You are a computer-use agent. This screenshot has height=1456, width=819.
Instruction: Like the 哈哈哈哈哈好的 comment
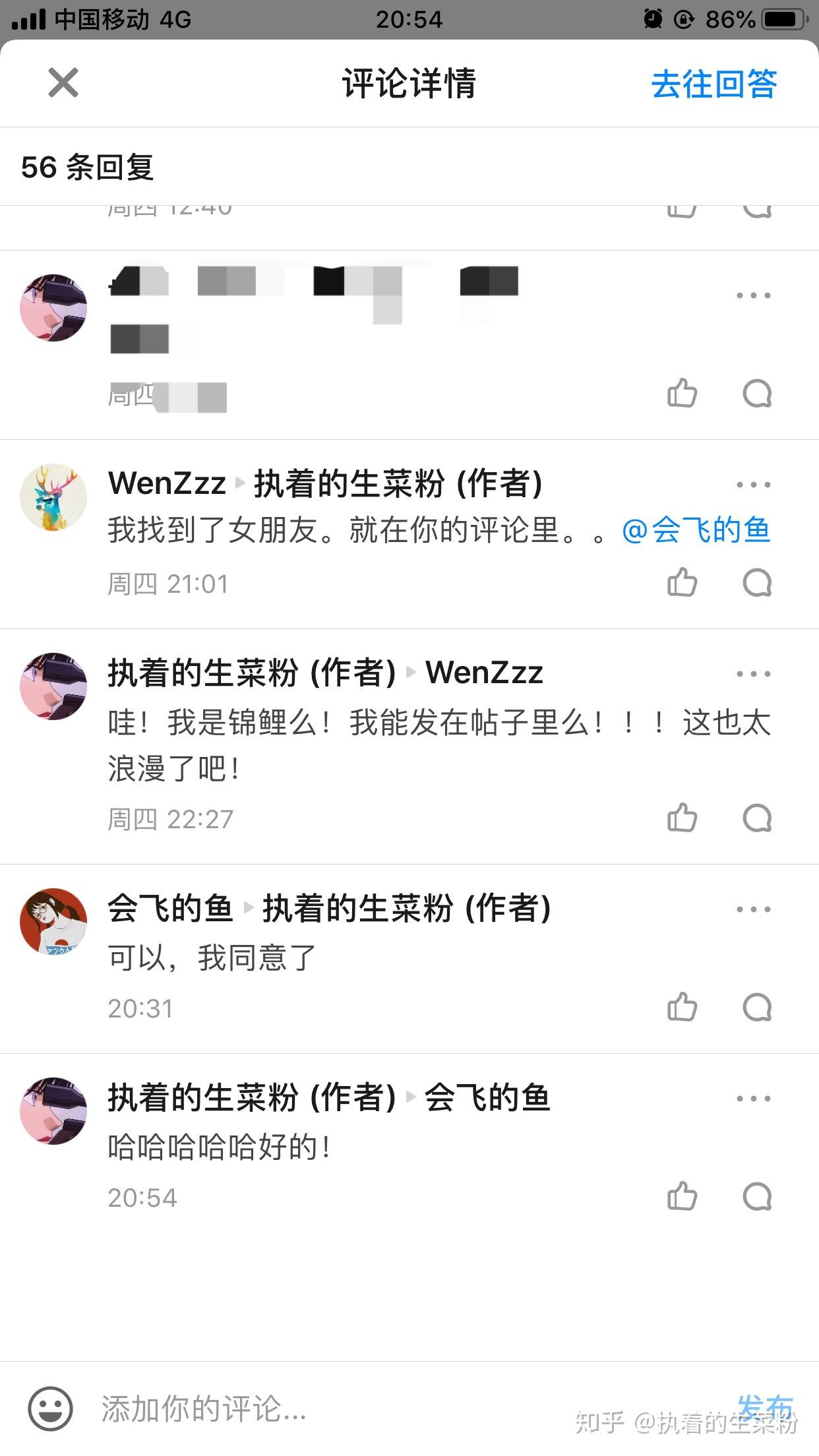click(682, 1197)
